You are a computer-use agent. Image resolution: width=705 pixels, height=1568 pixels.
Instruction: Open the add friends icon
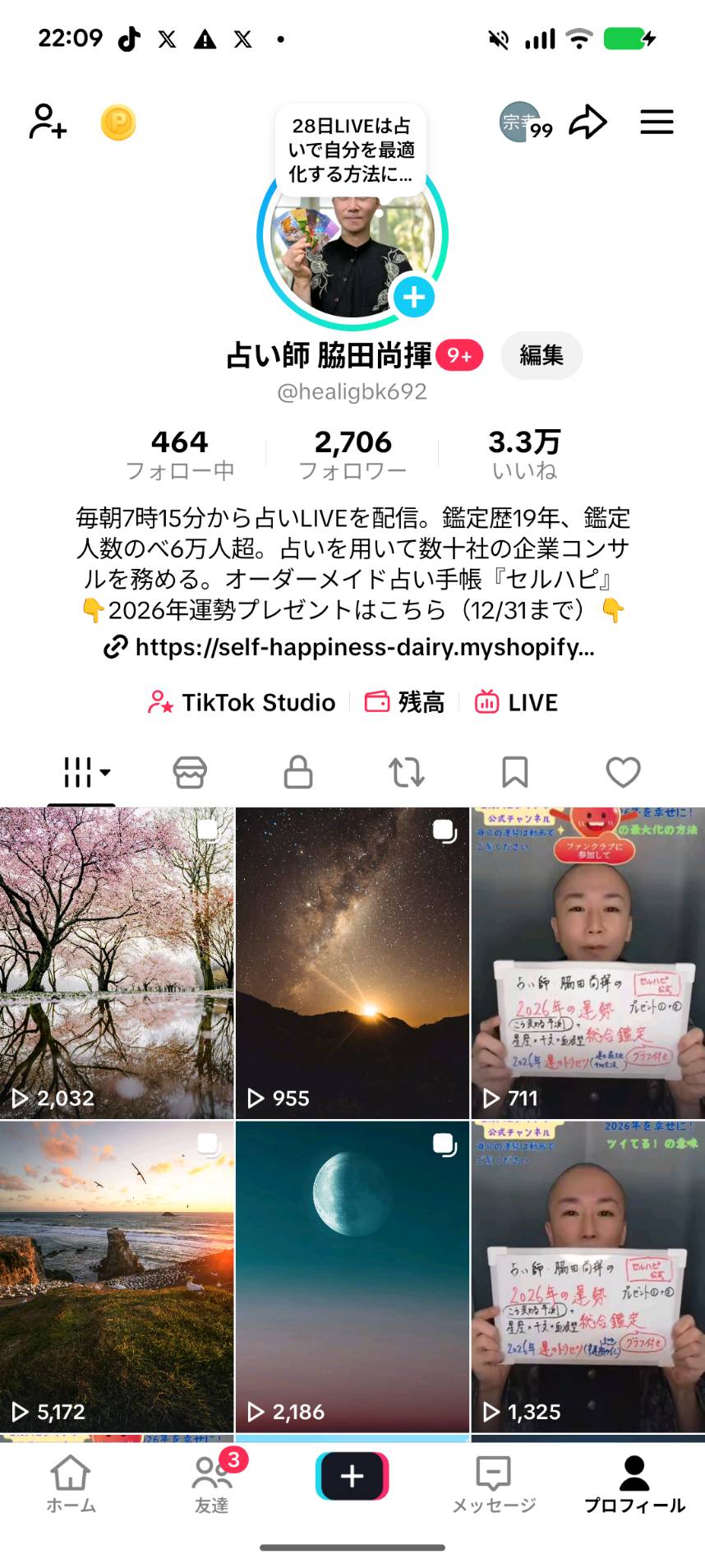pyautogui.click(x=48, y=123)
